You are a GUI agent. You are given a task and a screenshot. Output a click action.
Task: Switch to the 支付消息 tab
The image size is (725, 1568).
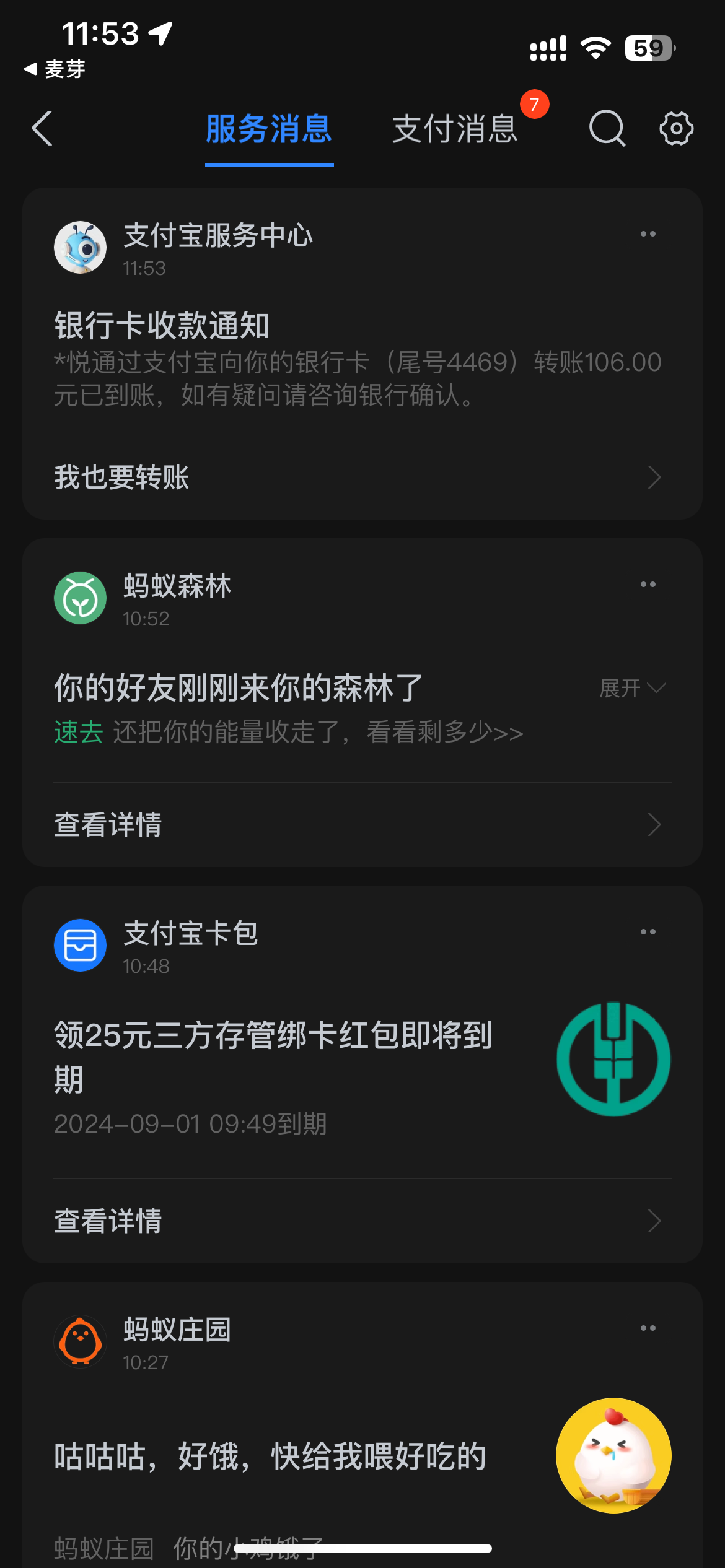pyautogui.click(x=455, y=129)
